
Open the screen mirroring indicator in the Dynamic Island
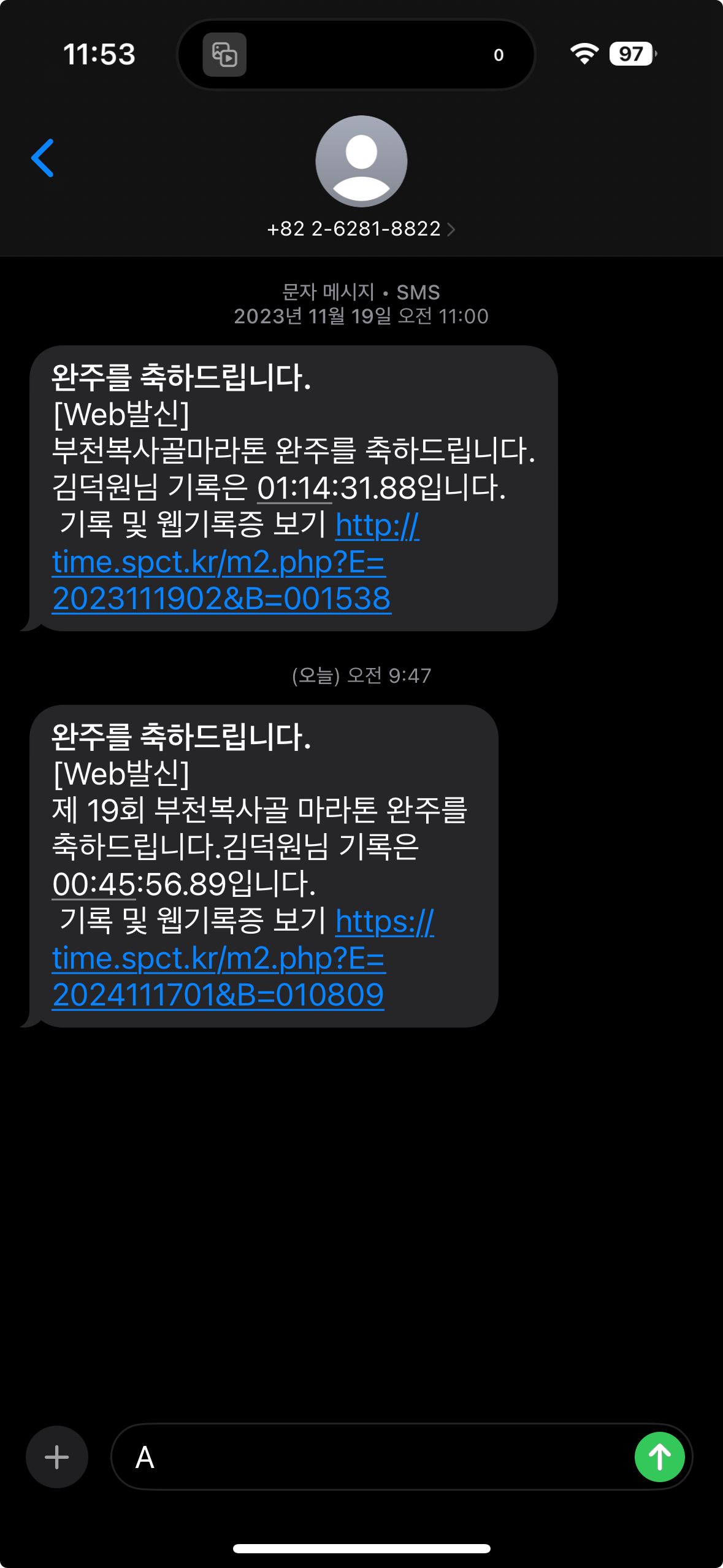(224, 55)
